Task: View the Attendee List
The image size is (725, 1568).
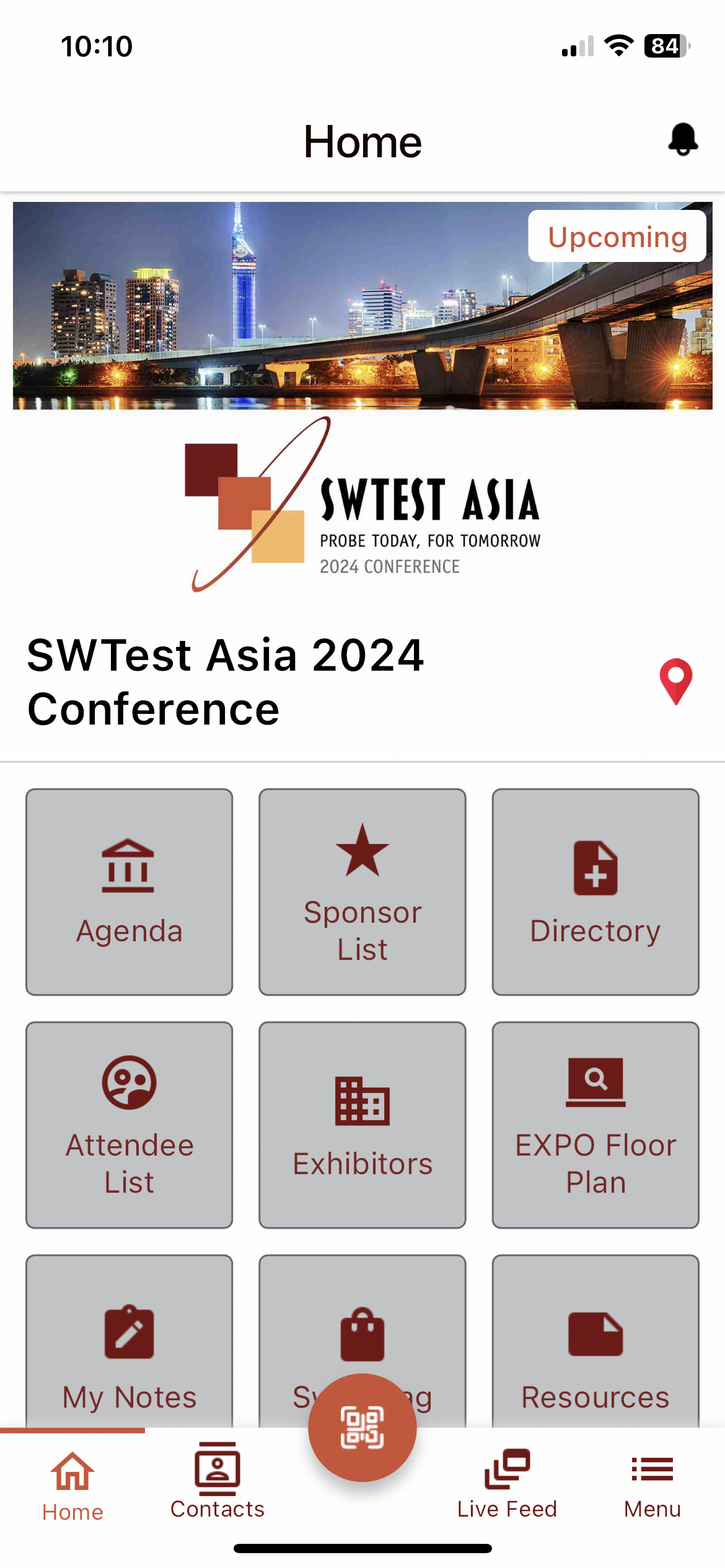Action: (129, 1125)
